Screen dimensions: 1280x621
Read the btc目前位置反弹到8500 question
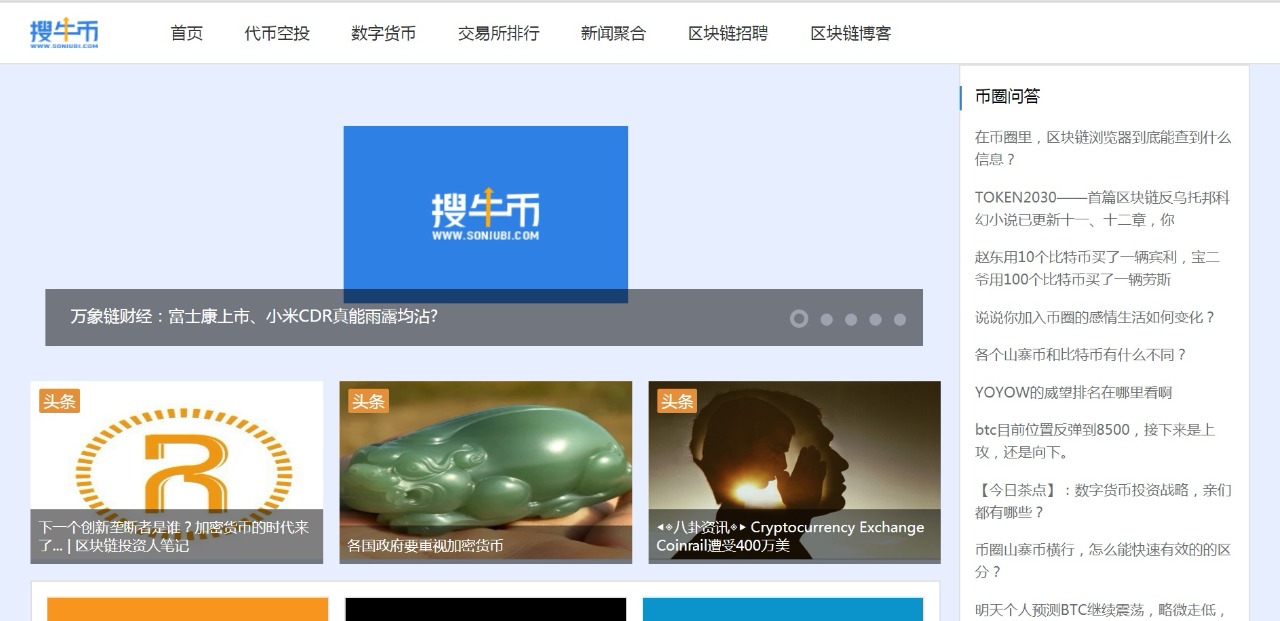click(x=1094, y=441)
